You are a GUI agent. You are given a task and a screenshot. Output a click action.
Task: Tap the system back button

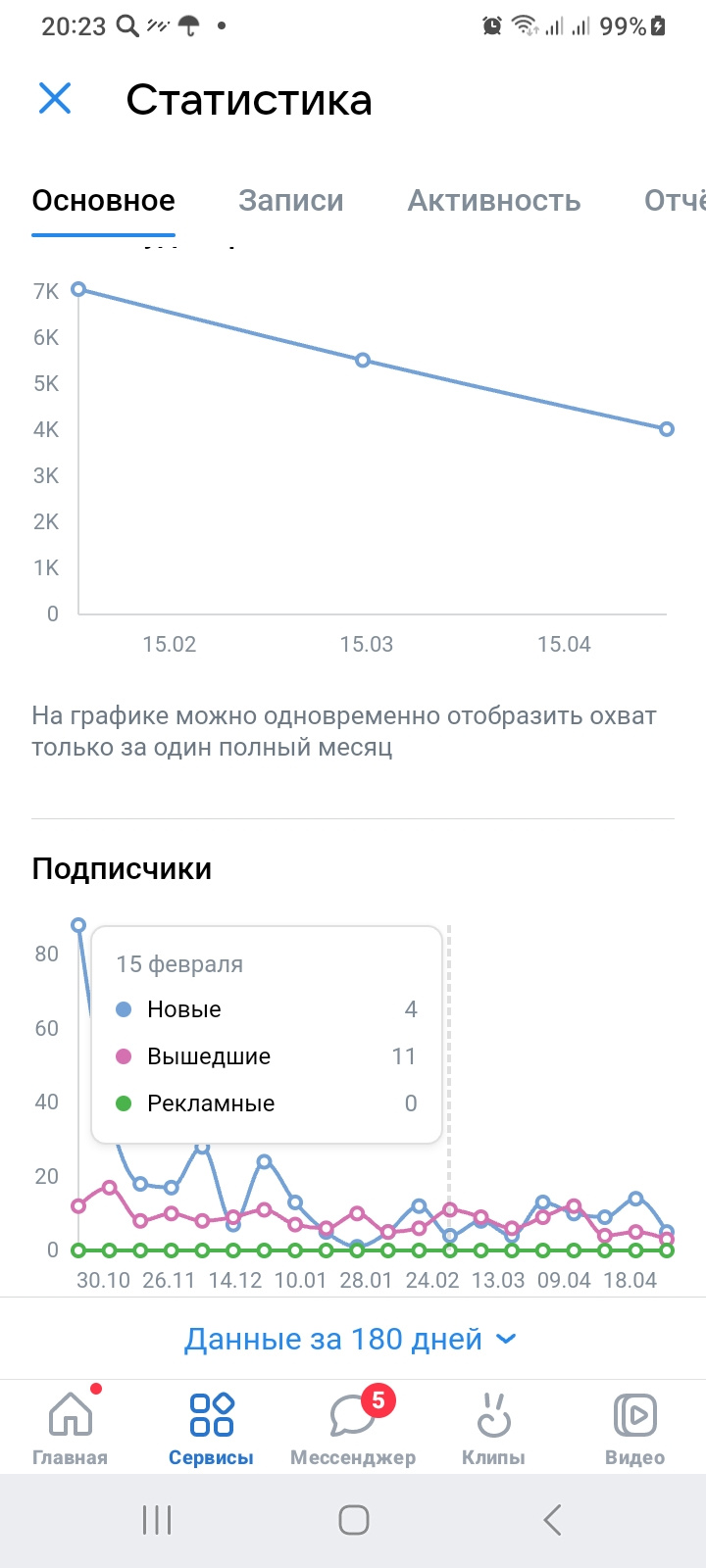click(x=552, y=1520)
